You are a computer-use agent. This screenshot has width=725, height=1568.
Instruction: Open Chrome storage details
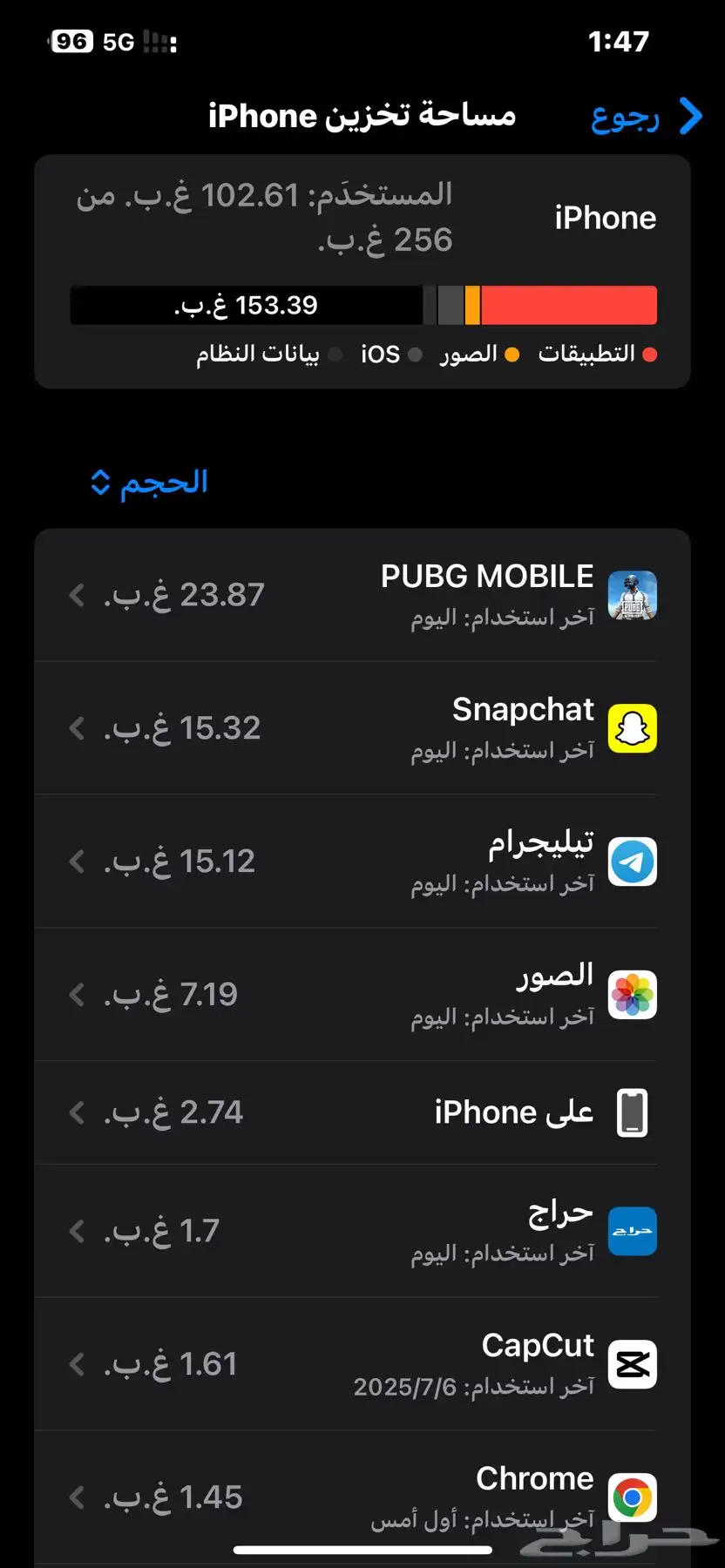[x=362, y=1497]
